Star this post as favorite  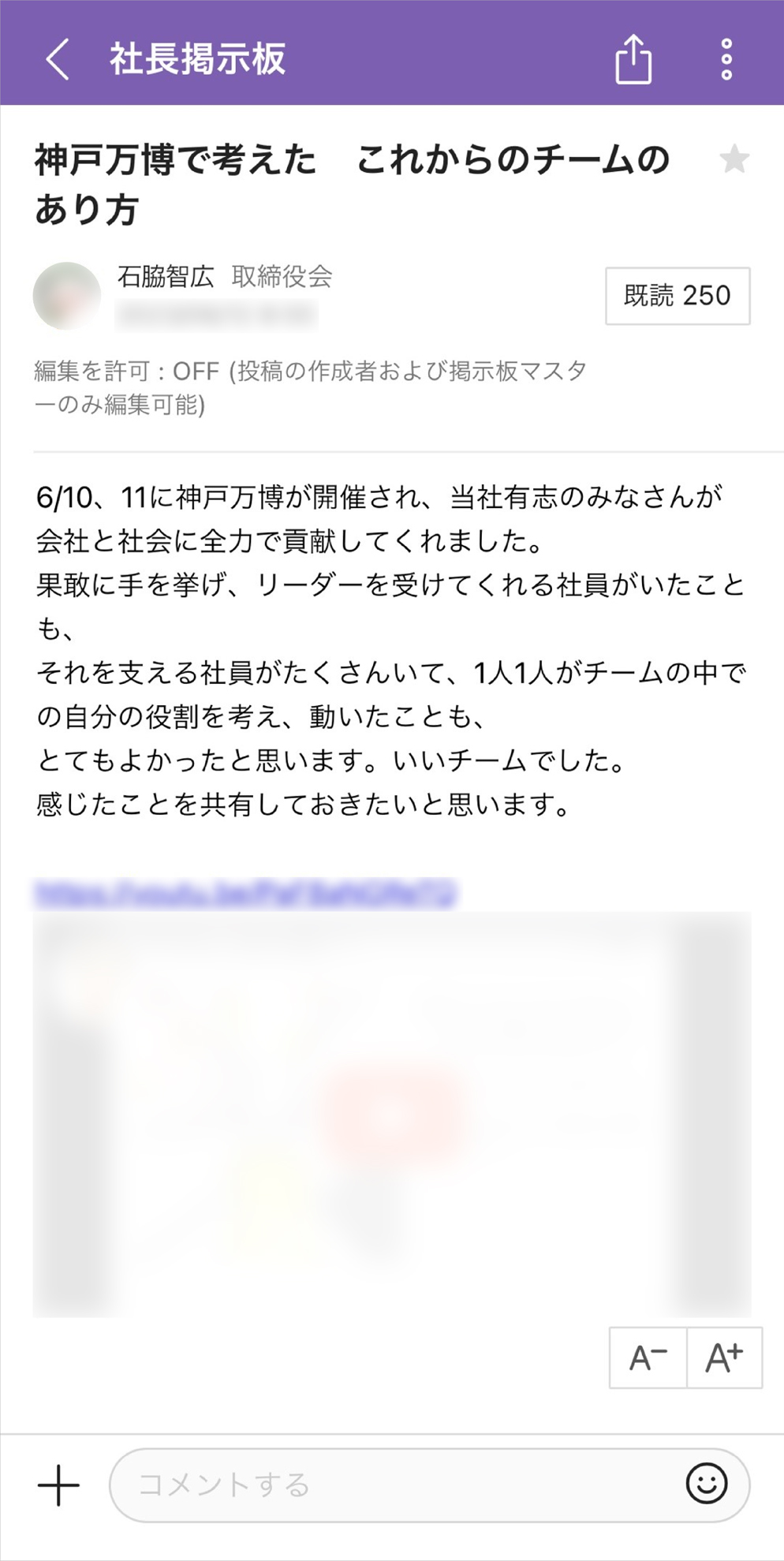[x=734, y=160]
